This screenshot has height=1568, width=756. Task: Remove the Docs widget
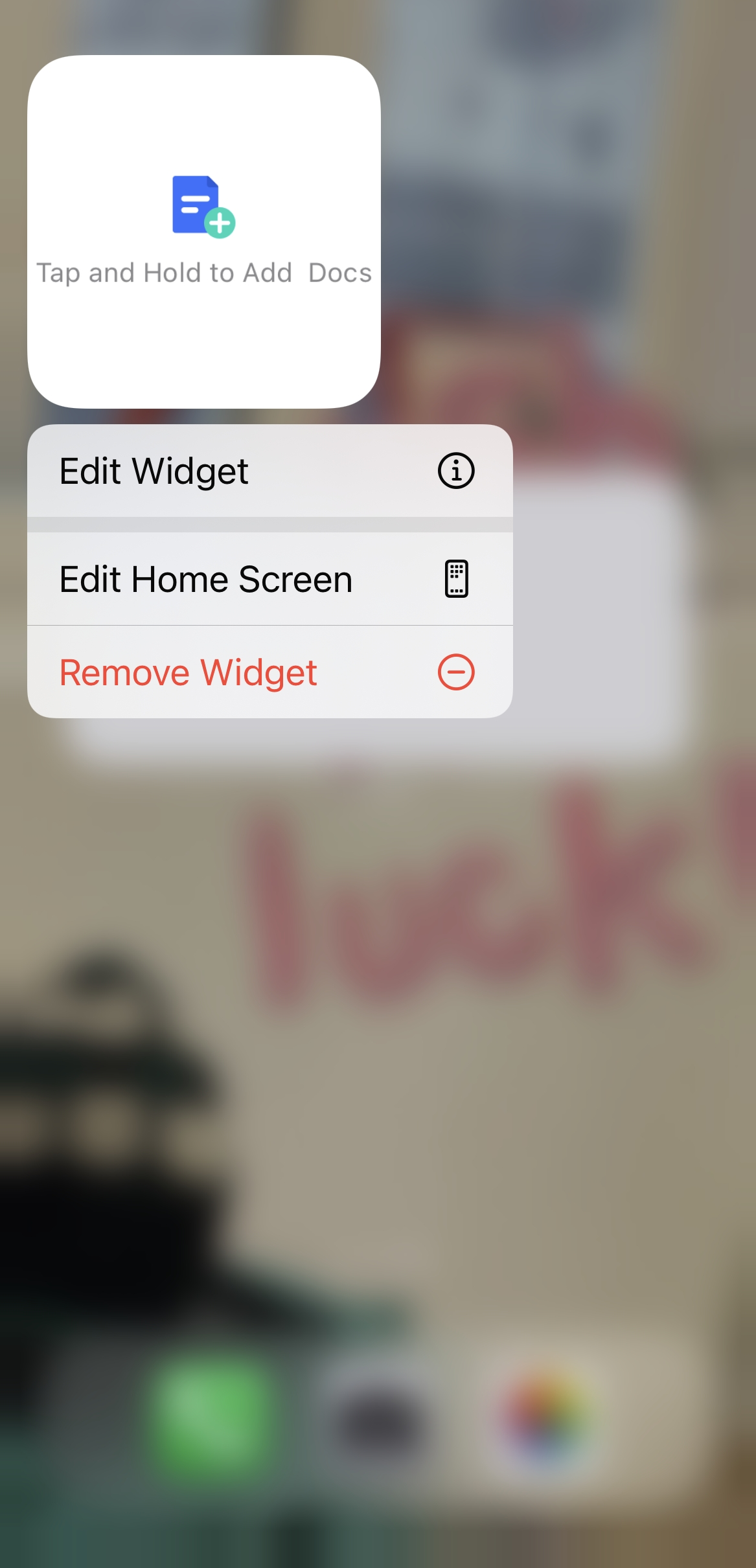click(x=269, y=672)
